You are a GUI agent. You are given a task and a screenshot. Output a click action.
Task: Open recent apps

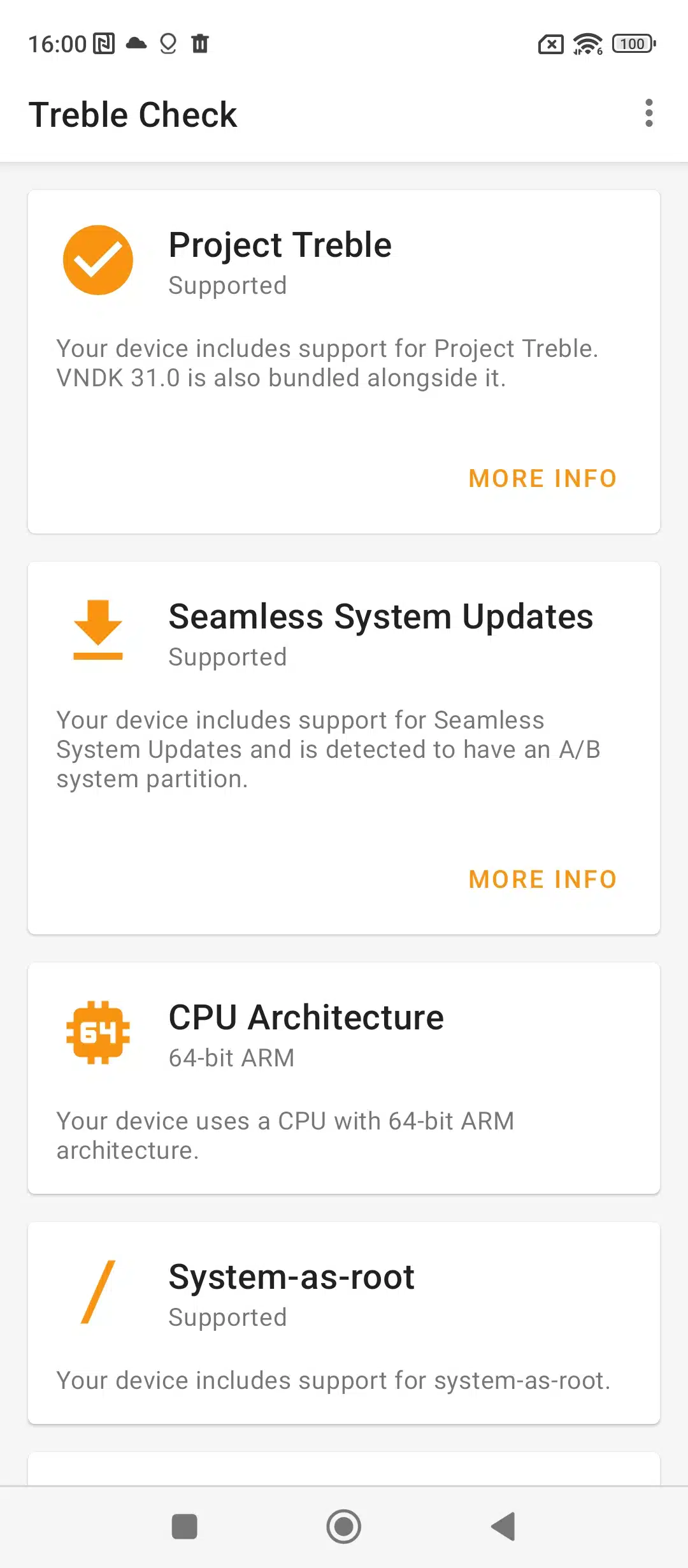tap(185, 1527)
